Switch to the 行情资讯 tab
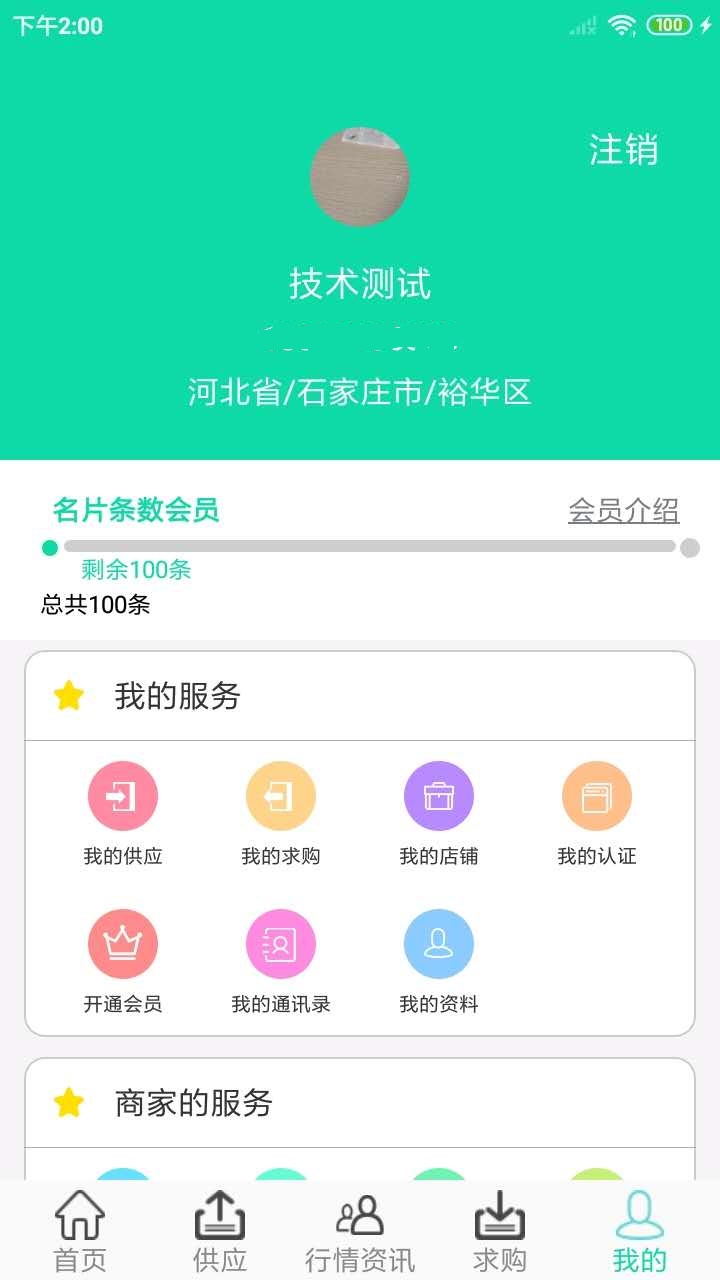 pyautogui.click(x=359, y=1230)
